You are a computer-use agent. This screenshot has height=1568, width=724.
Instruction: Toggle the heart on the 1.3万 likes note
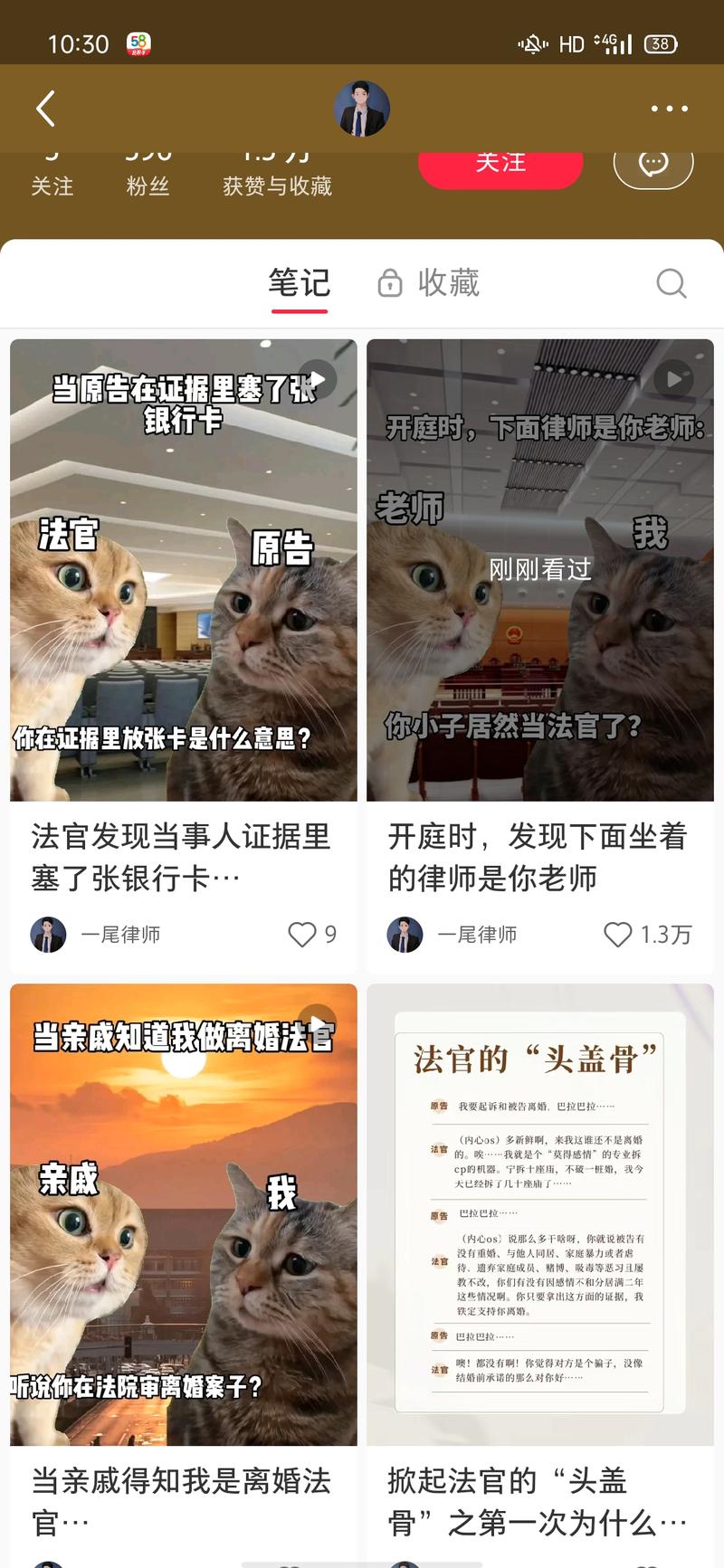coord(620,936)
